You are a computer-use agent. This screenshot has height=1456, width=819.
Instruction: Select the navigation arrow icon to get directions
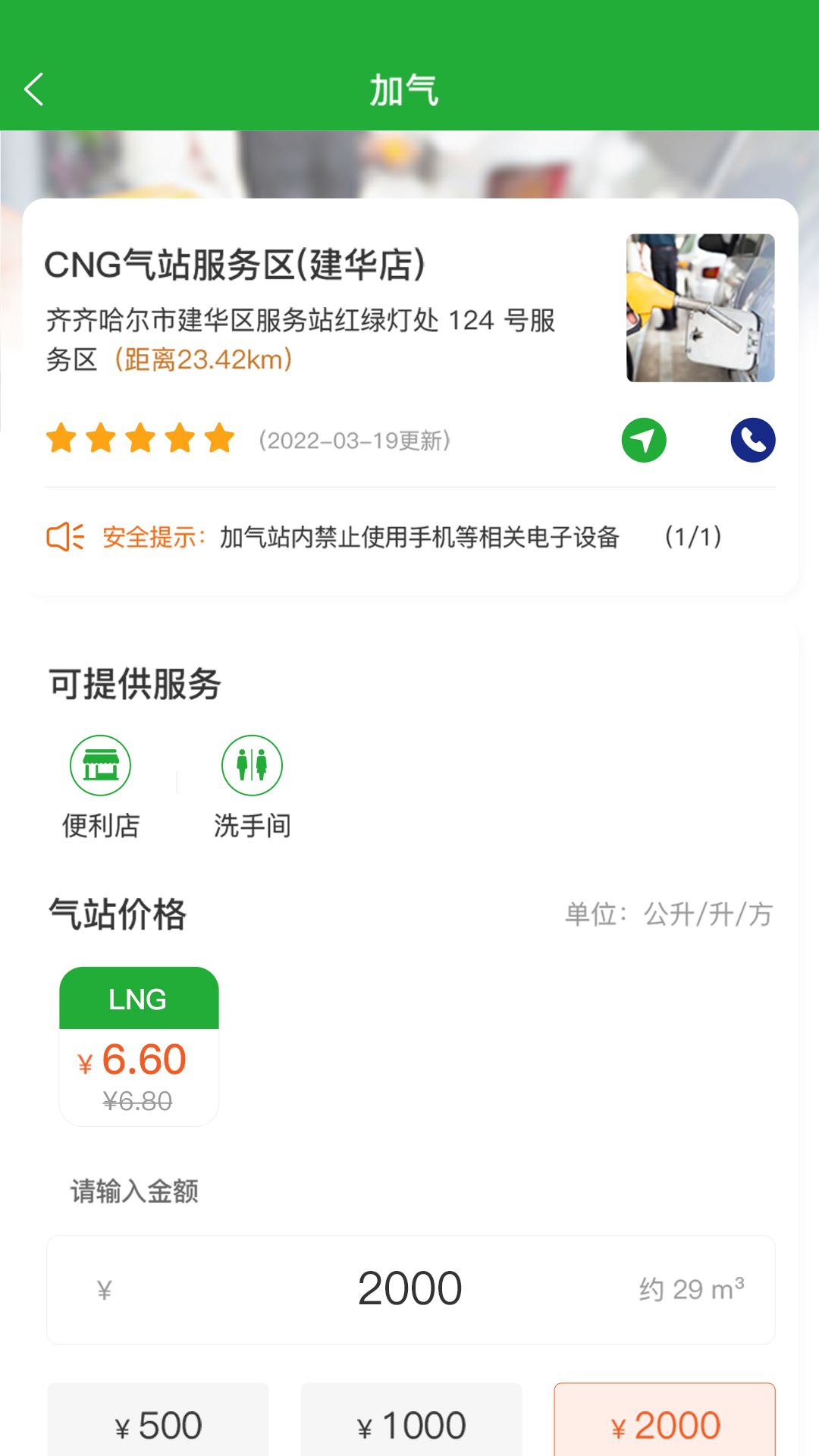click(643, 440)
